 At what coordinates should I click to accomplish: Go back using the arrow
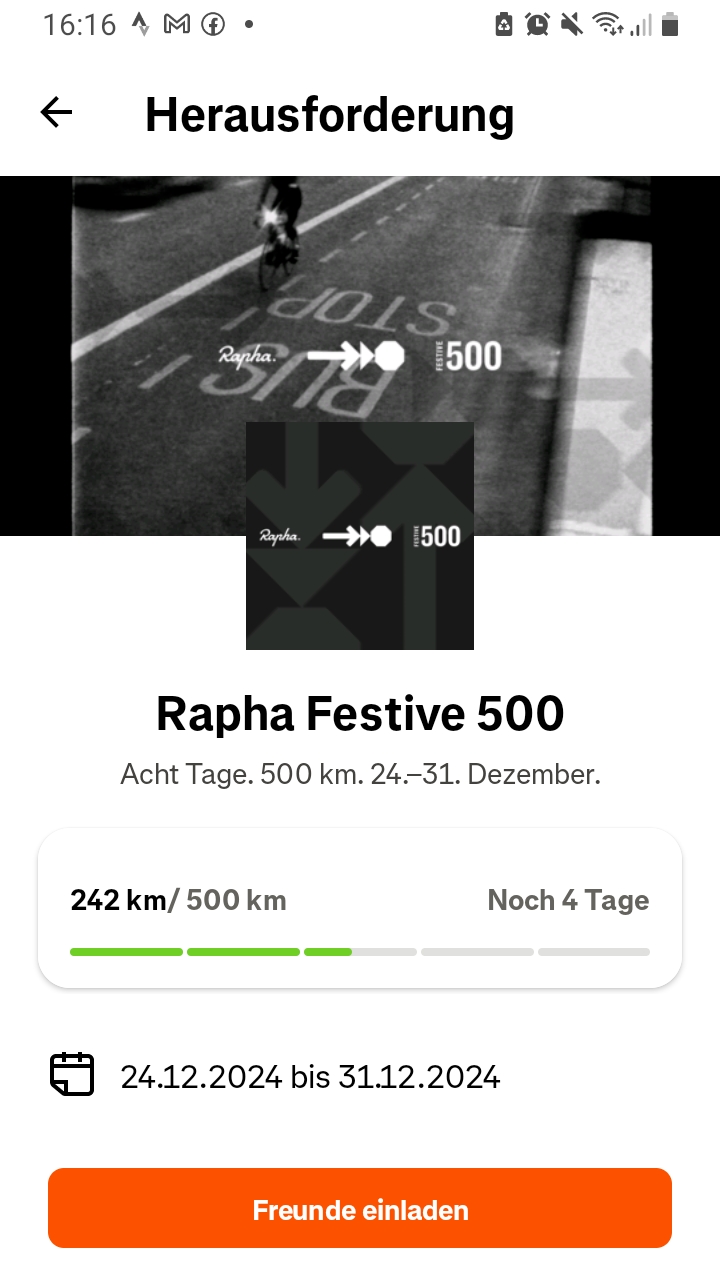click(x=56, y=113)
